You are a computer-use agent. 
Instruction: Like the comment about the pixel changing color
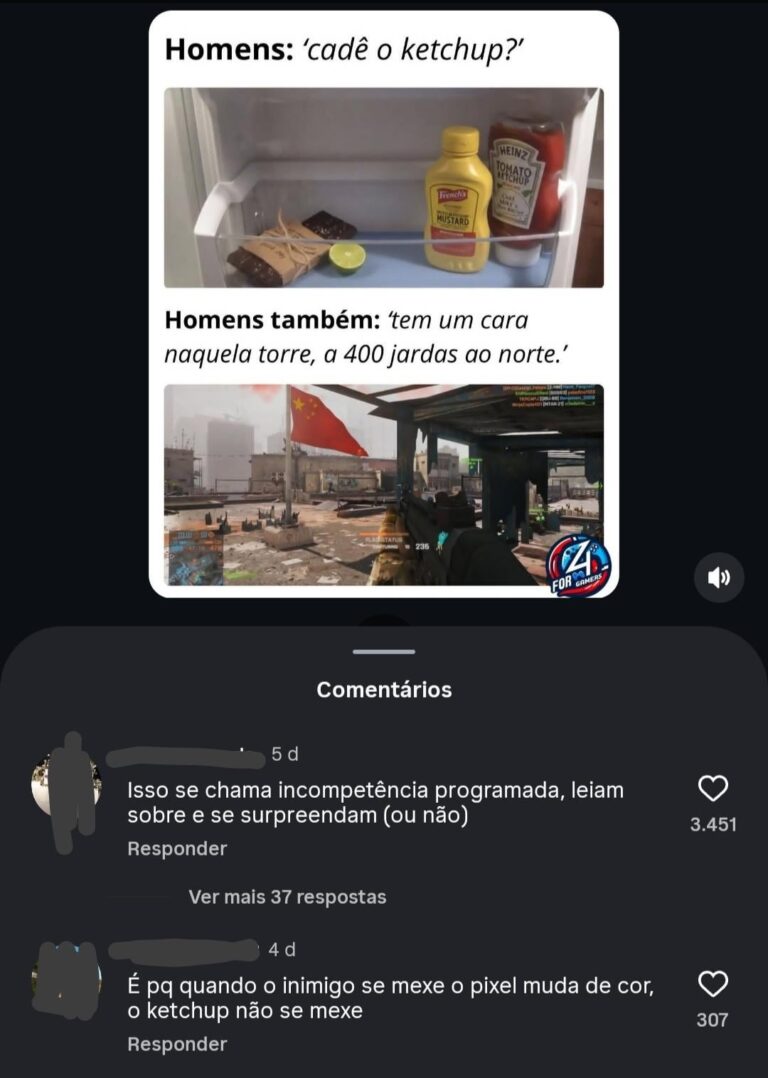point(712,985)
